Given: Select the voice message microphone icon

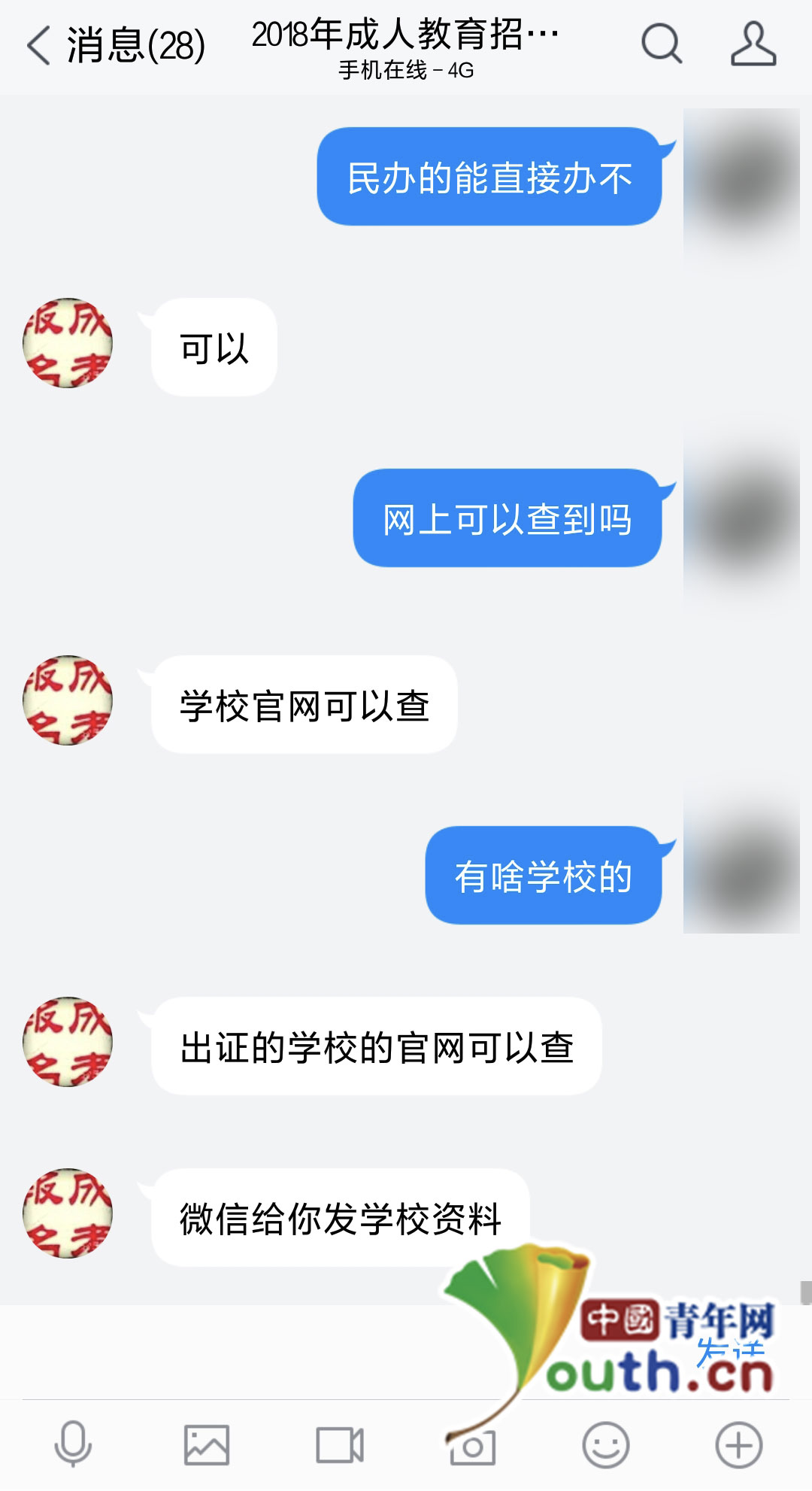Looking at the screenshot, I should point(72,1443).
